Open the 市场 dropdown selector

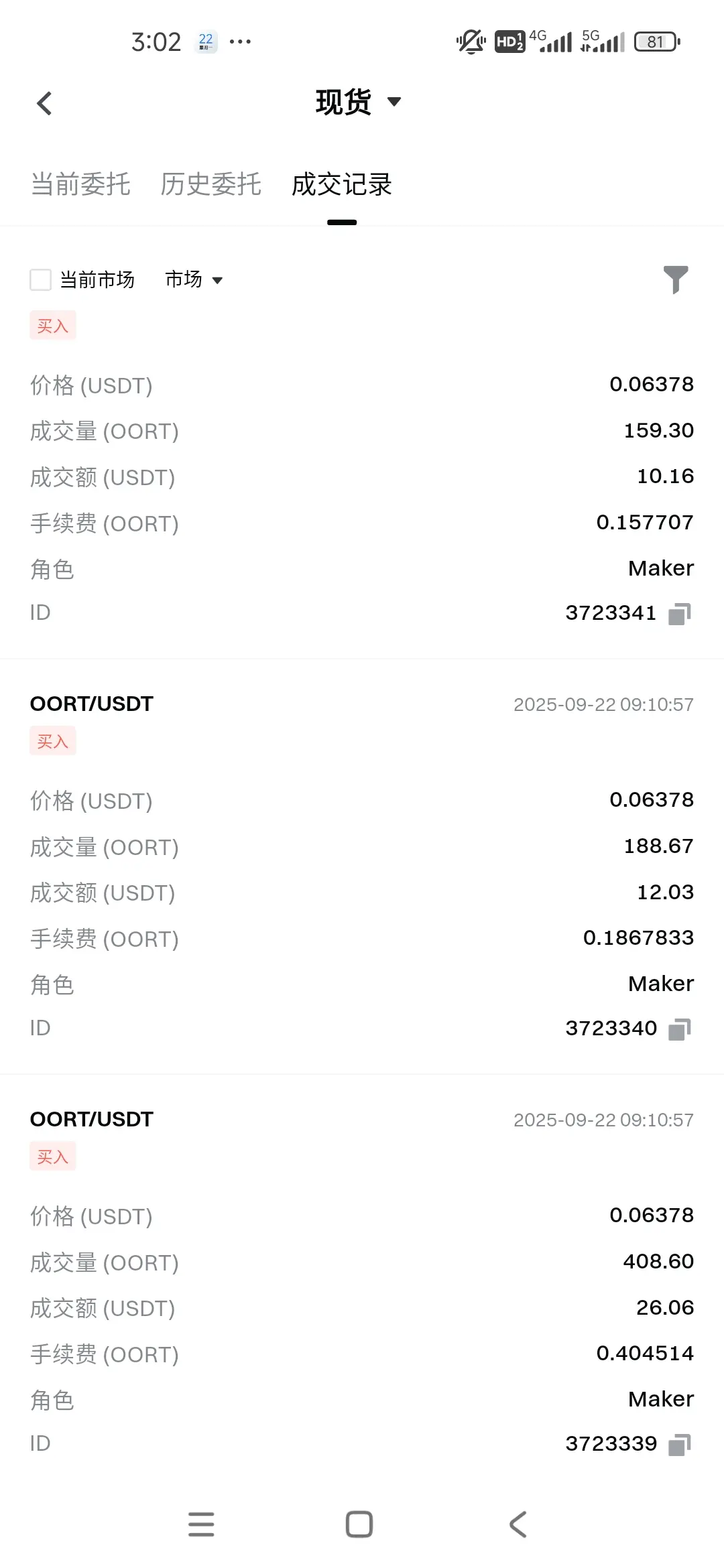(193, 279)
